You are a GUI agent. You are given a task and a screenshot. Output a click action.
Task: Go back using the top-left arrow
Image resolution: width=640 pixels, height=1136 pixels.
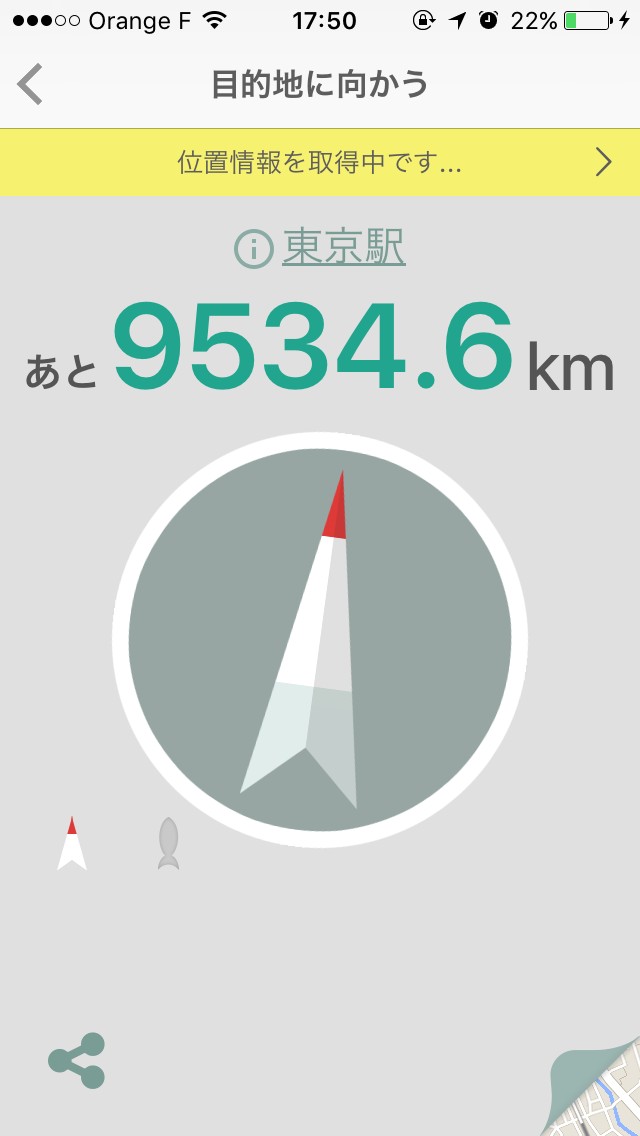tap(31, 84)
